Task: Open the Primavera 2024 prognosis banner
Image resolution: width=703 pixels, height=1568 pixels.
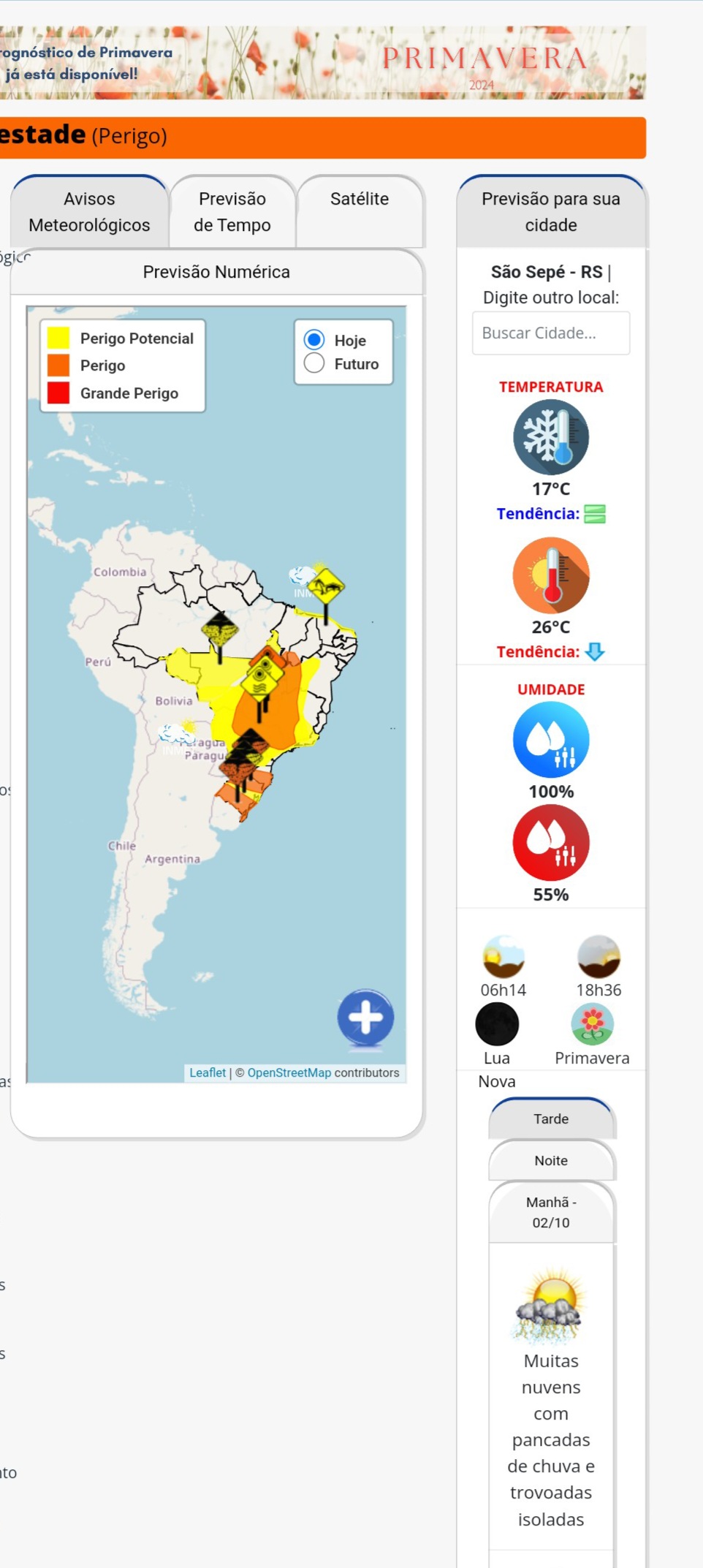Action: click(322, 63)
